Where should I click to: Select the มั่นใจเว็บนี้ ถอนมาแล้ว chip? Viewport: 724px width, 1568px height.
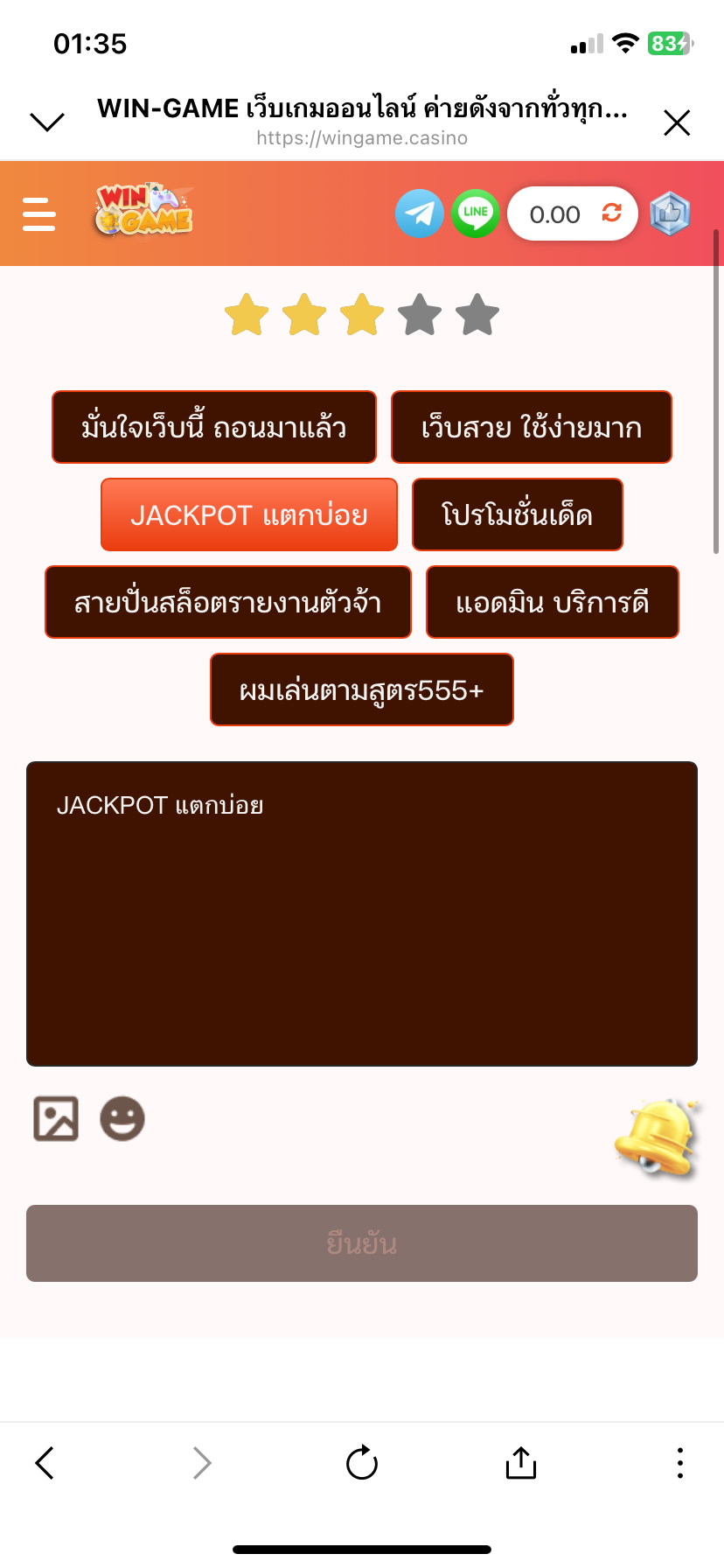pos(214,427)
